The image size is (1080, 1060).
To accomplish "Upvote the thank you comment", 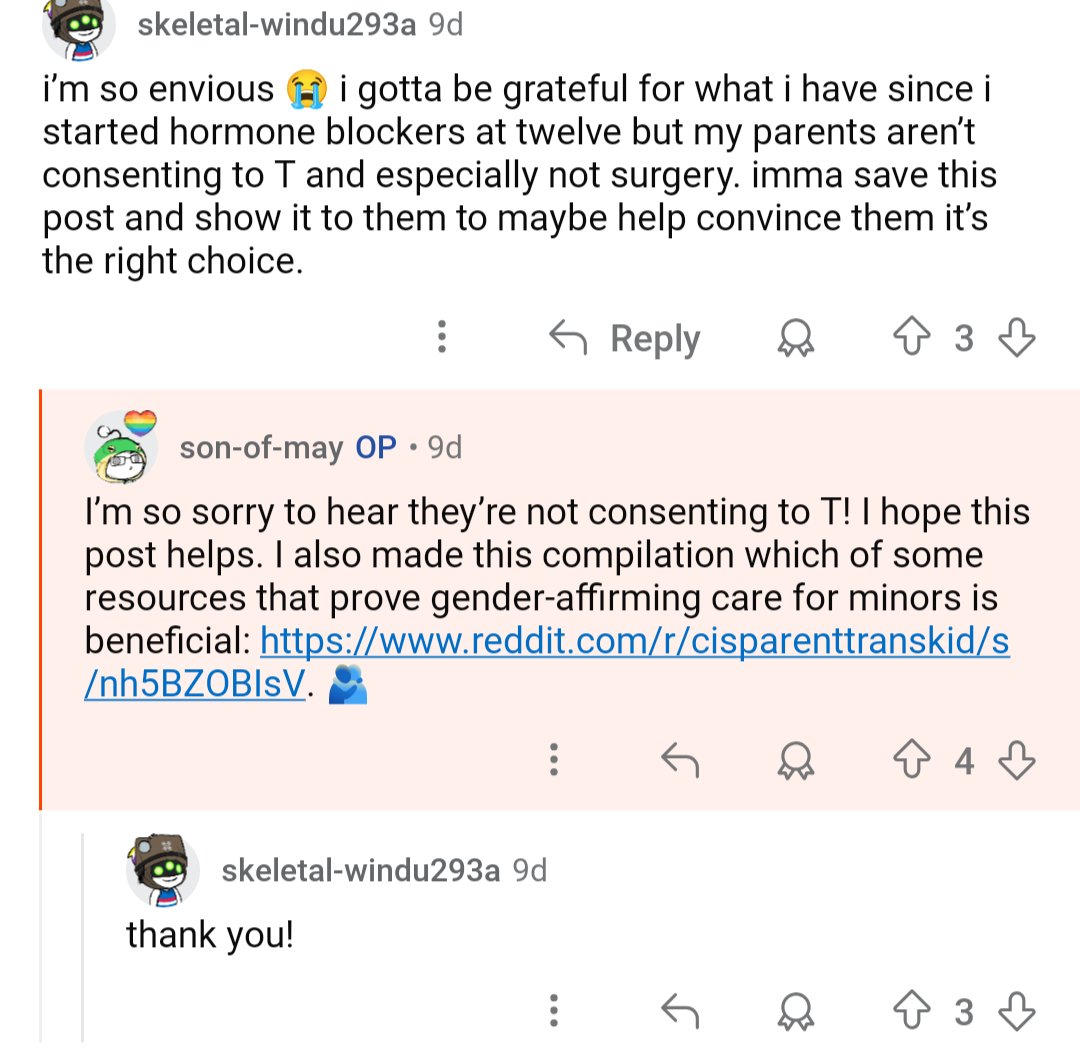I will pyautogui.click(x=909, y=1012).
